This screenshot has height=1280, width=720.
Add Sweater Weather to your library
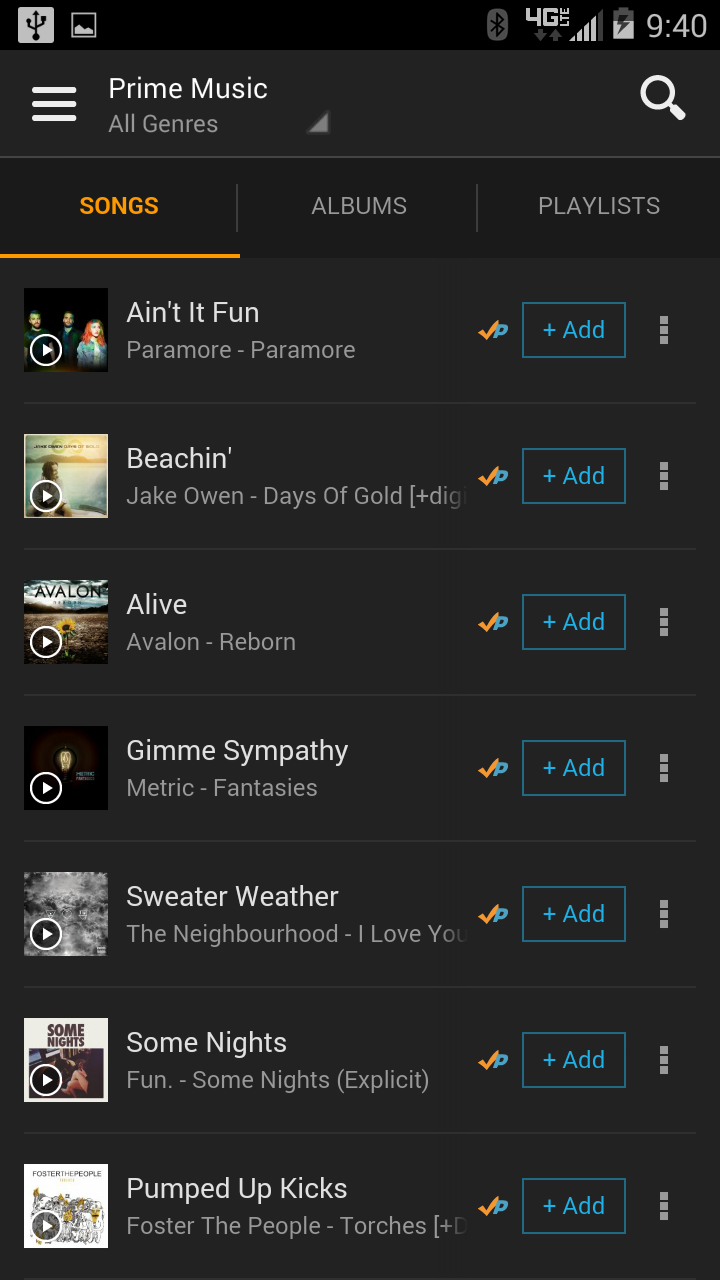573,914
